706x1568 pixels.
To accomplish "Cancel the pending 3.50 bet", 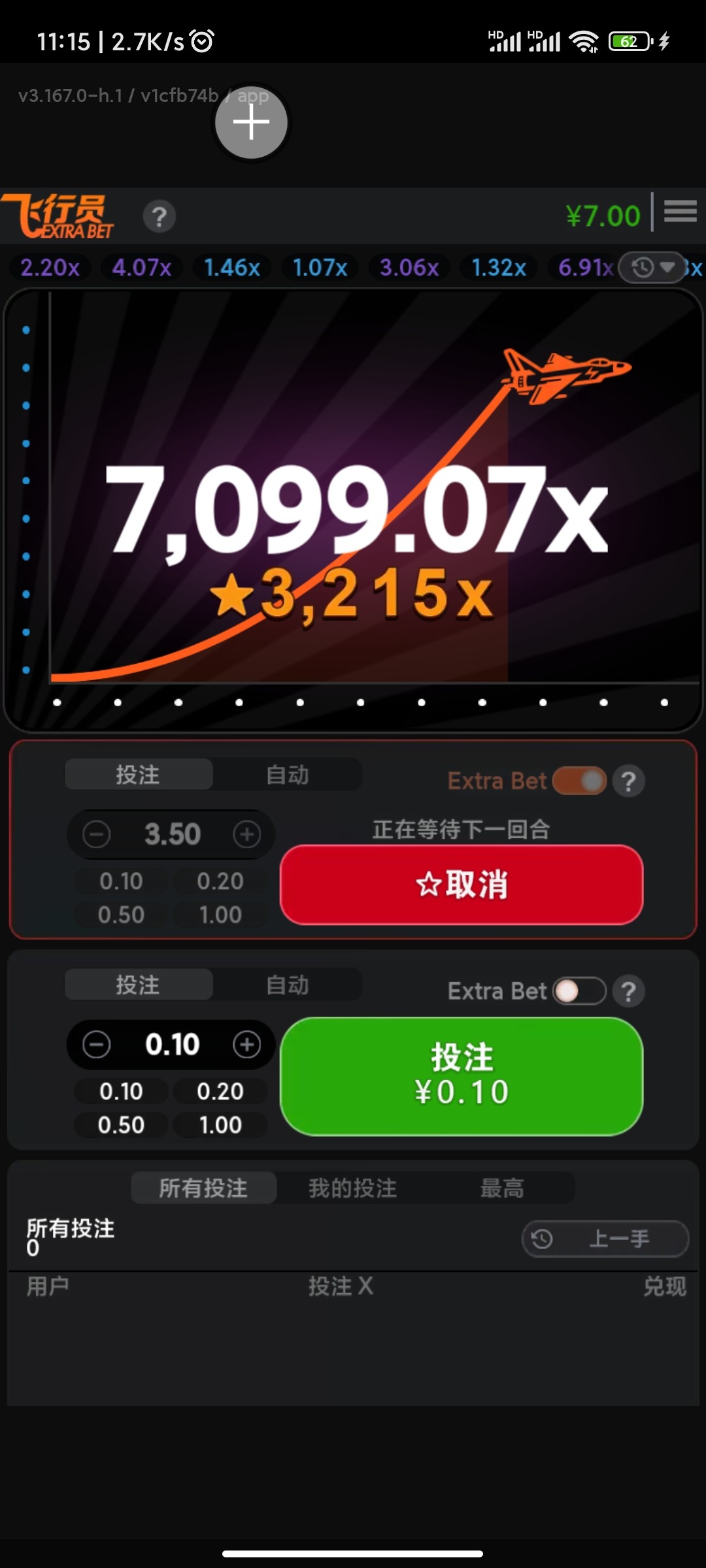I will pyautogui.click(x=461, y=885).
